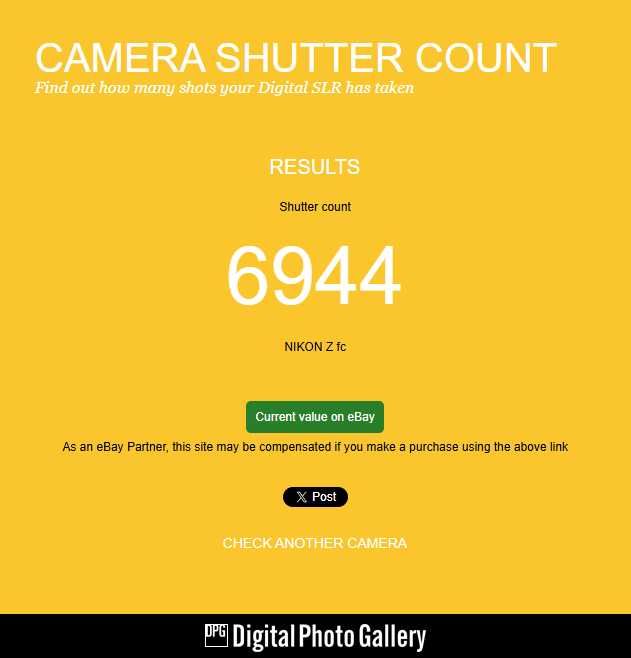Tap Camera Shutter Count title link

[x=295, y=58]
